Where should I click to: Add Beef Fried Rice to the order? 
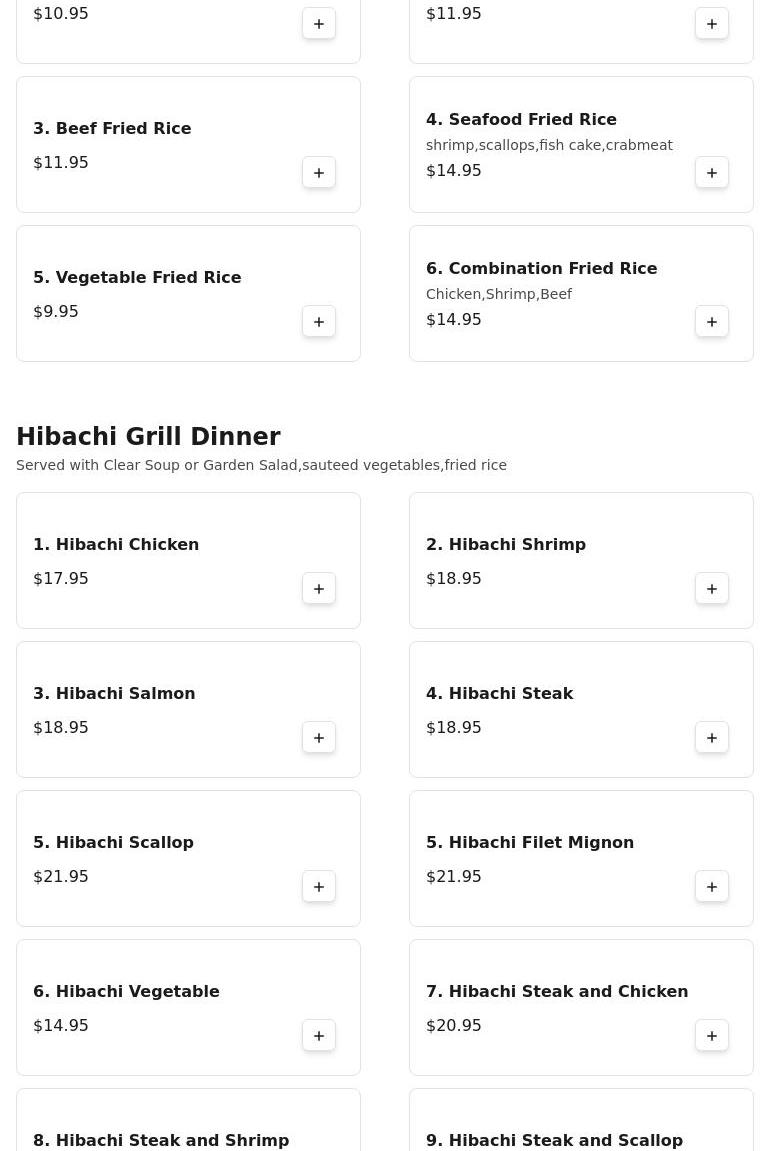[319, 173]
